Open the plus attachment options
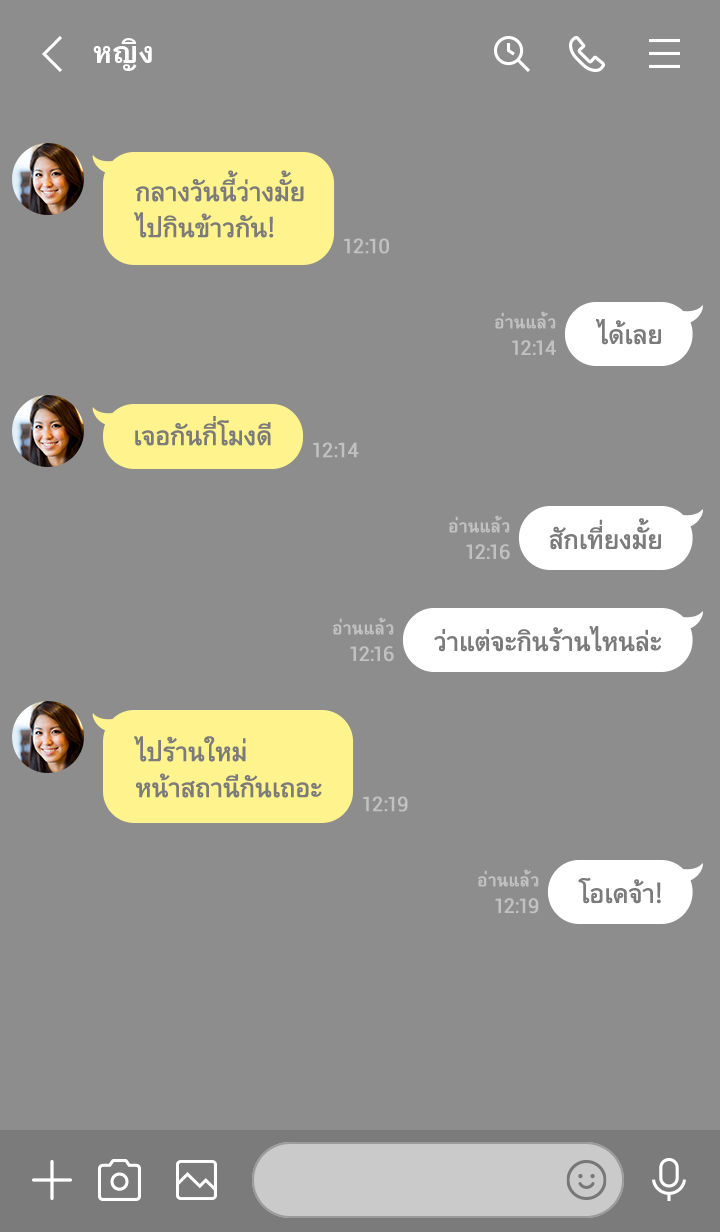720x1232 pixels. 52,1181
